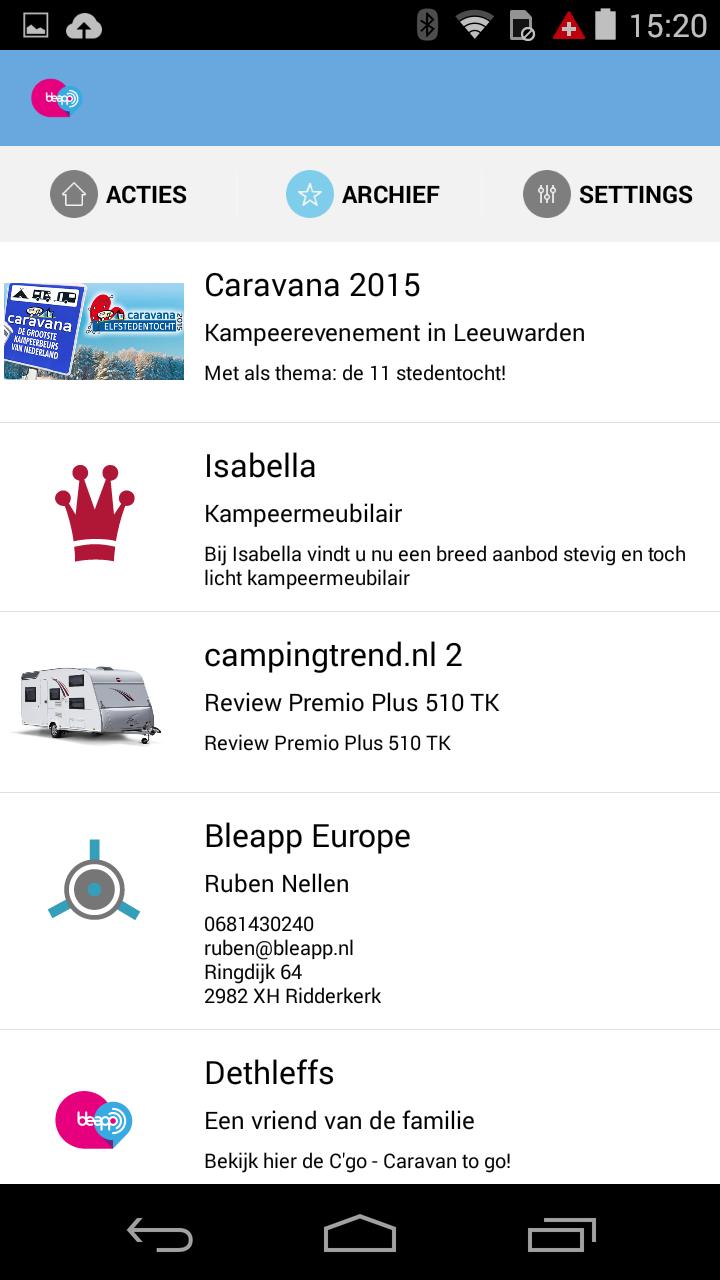Switch to the Acties tab
The height and width of the screenshot is (1280, 720).
tap(119, 194)
